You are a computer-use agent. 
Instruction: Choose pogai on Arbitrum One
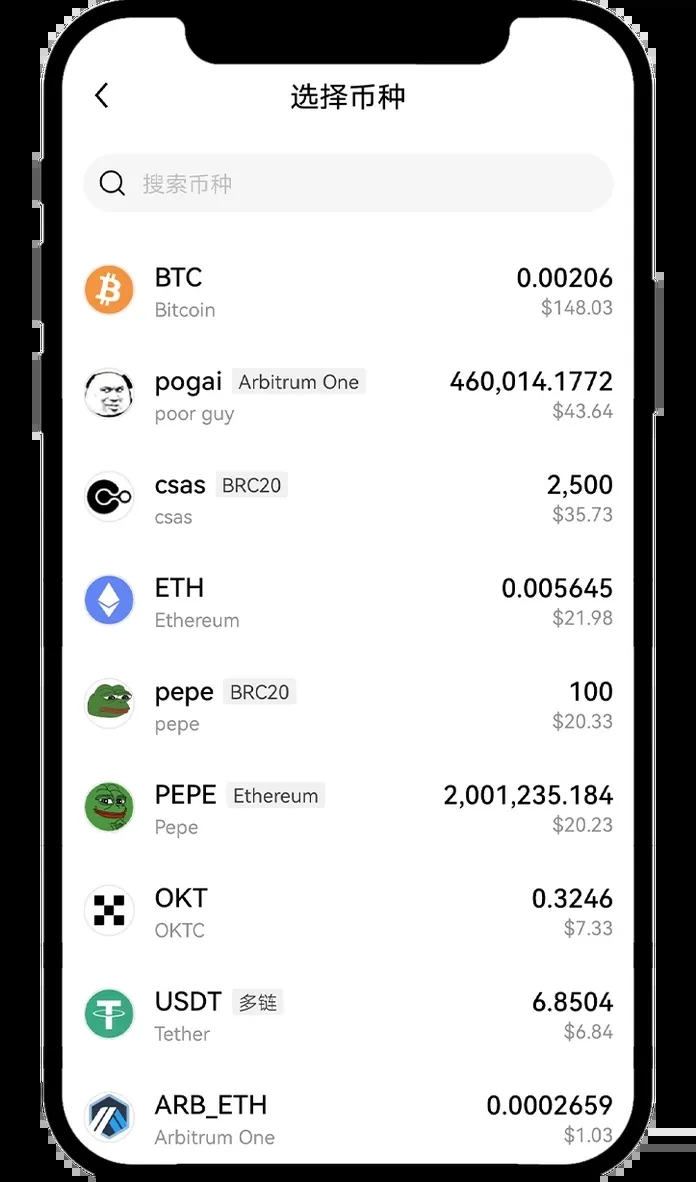tap(348, 394)
